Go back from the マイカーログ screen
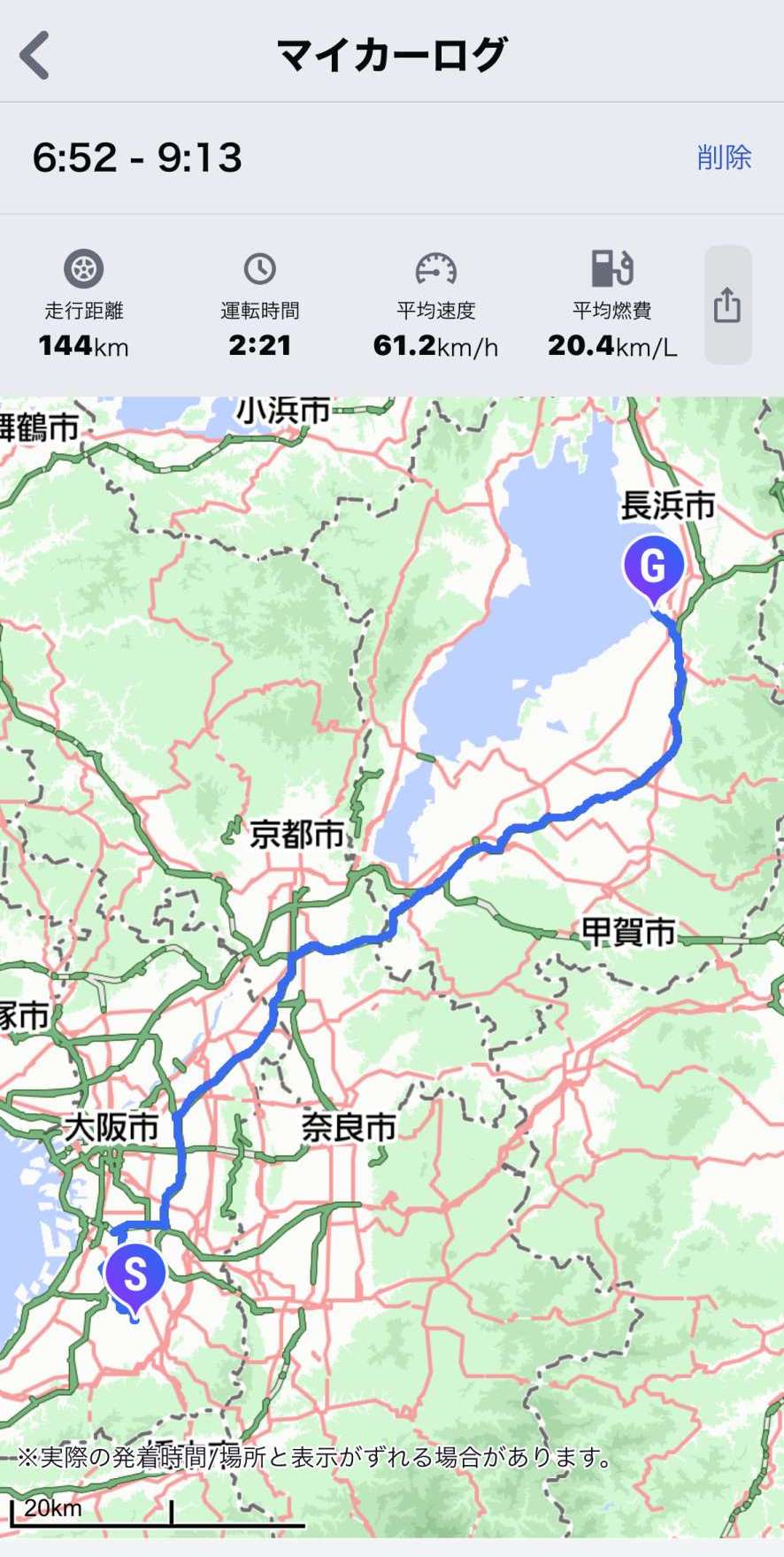784x1557 pixels. [x=35, y=55]
